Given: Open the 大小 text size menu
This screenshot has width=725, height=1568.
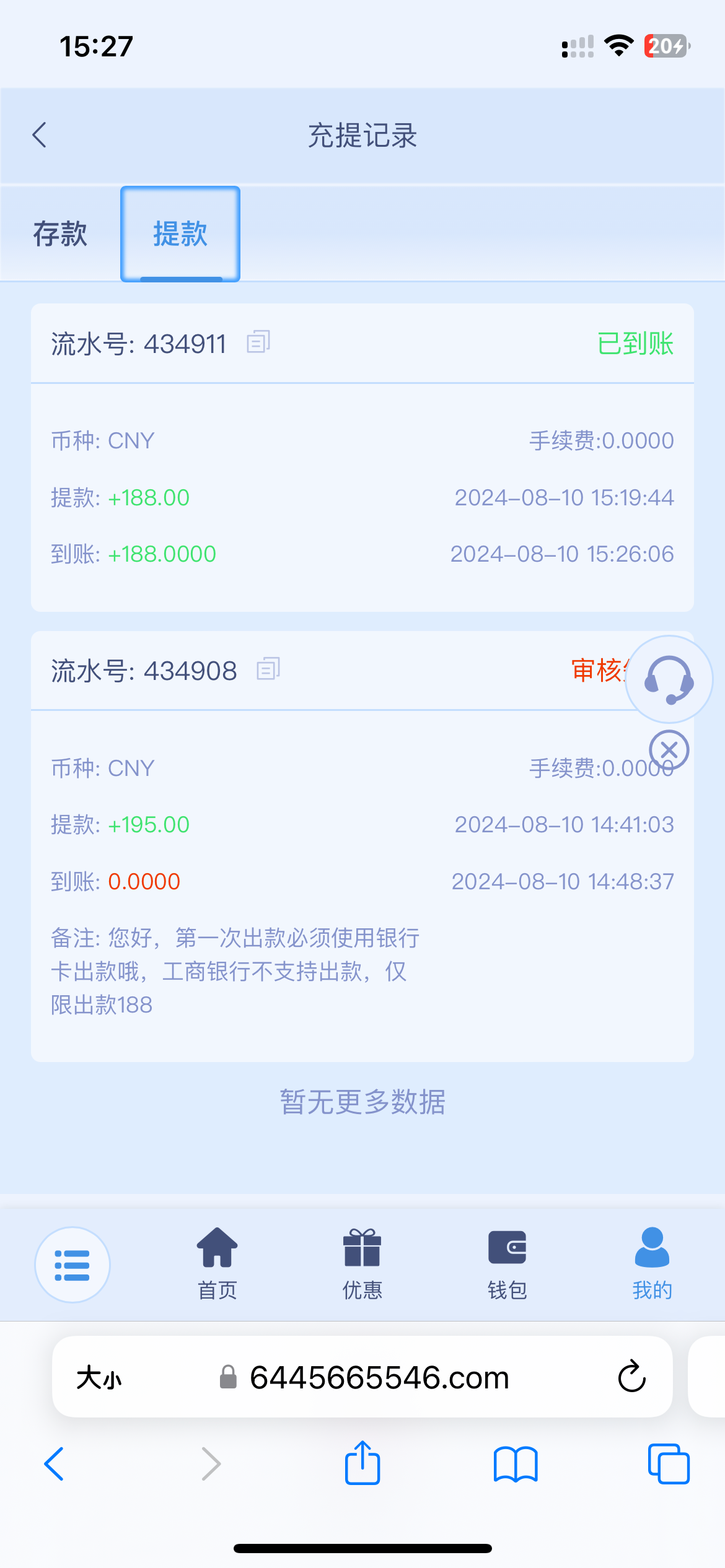Looking at the screenshot, I should click(99, 1377).
